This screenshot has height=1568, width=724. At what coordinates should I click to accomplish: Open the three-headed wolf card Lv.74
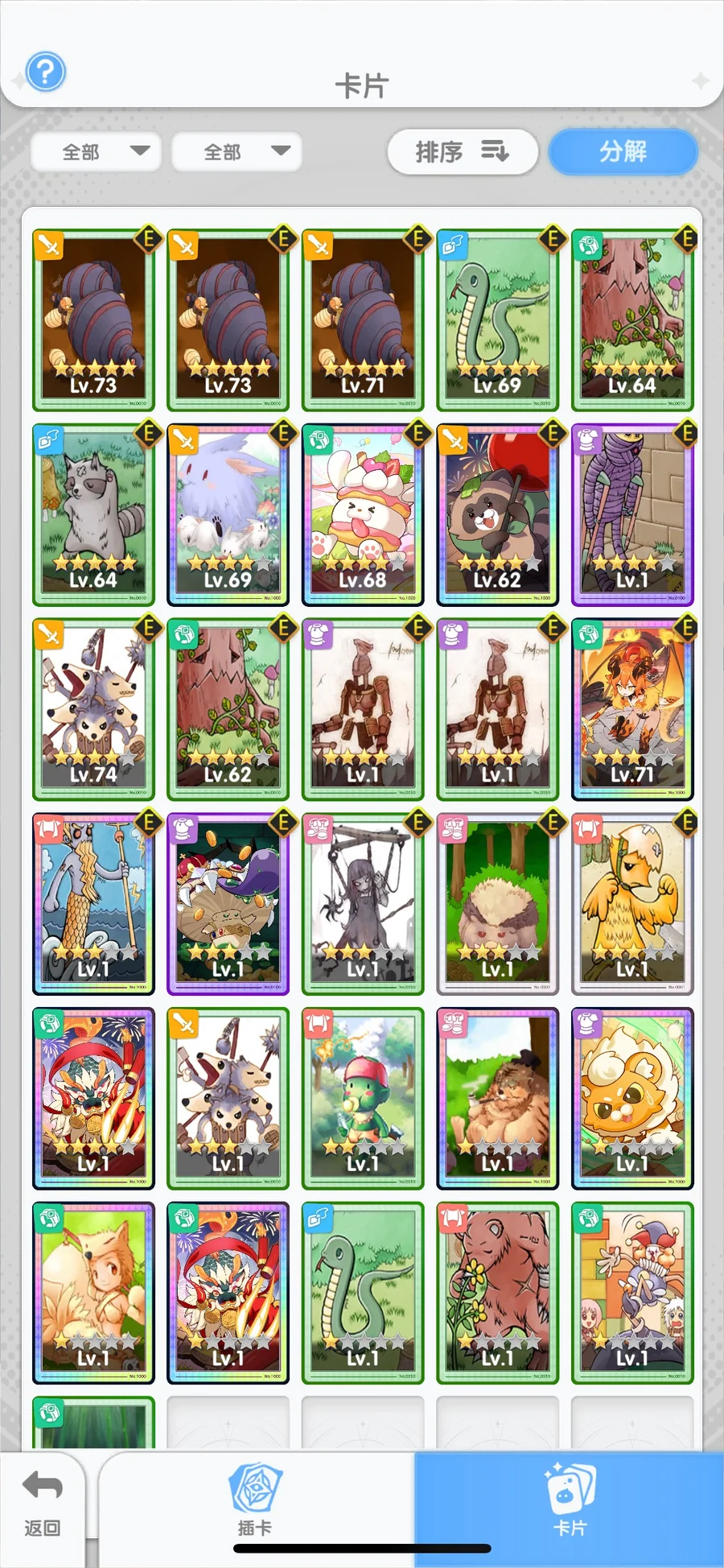93,709
